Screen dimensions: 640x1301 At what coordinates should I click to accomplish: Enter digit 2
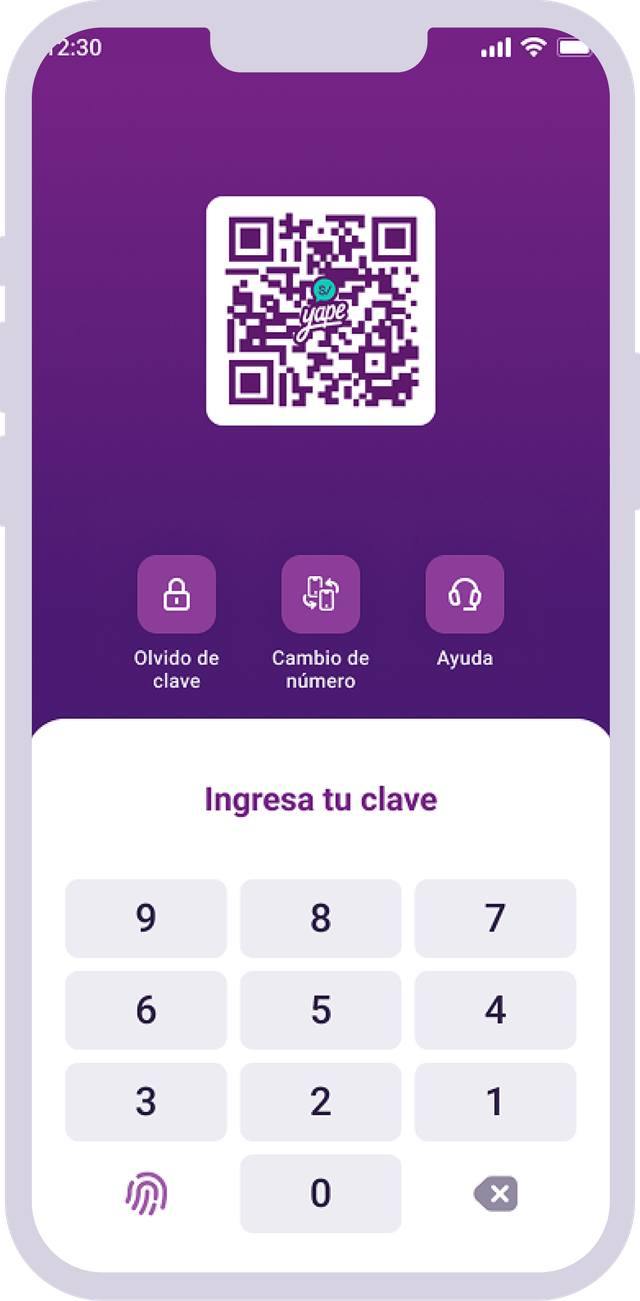pos(320,1102)
